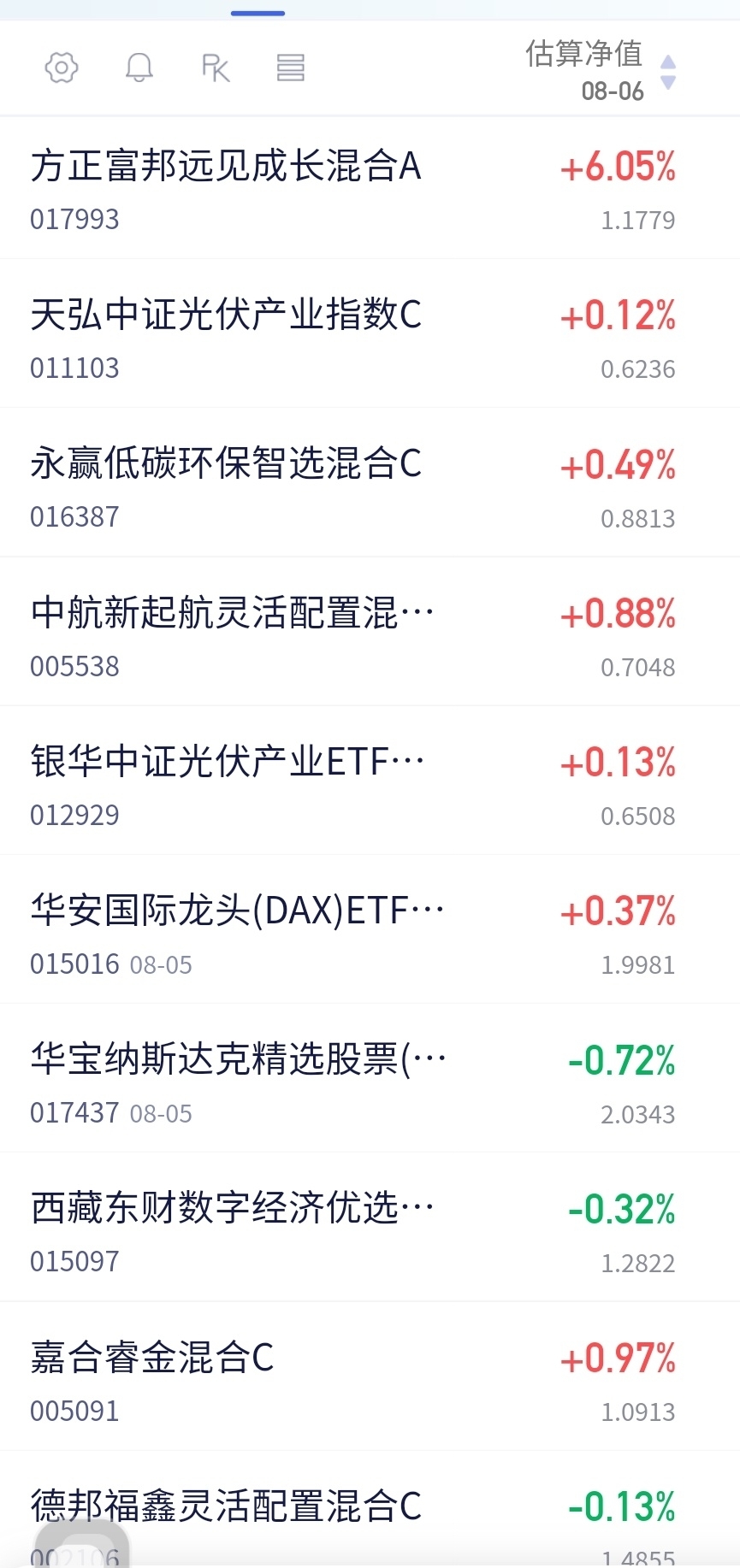Open fund 华安国际龙头(DAX)ETF
This screenshot has width=740, height=1568.
click(x=370, y=929)
